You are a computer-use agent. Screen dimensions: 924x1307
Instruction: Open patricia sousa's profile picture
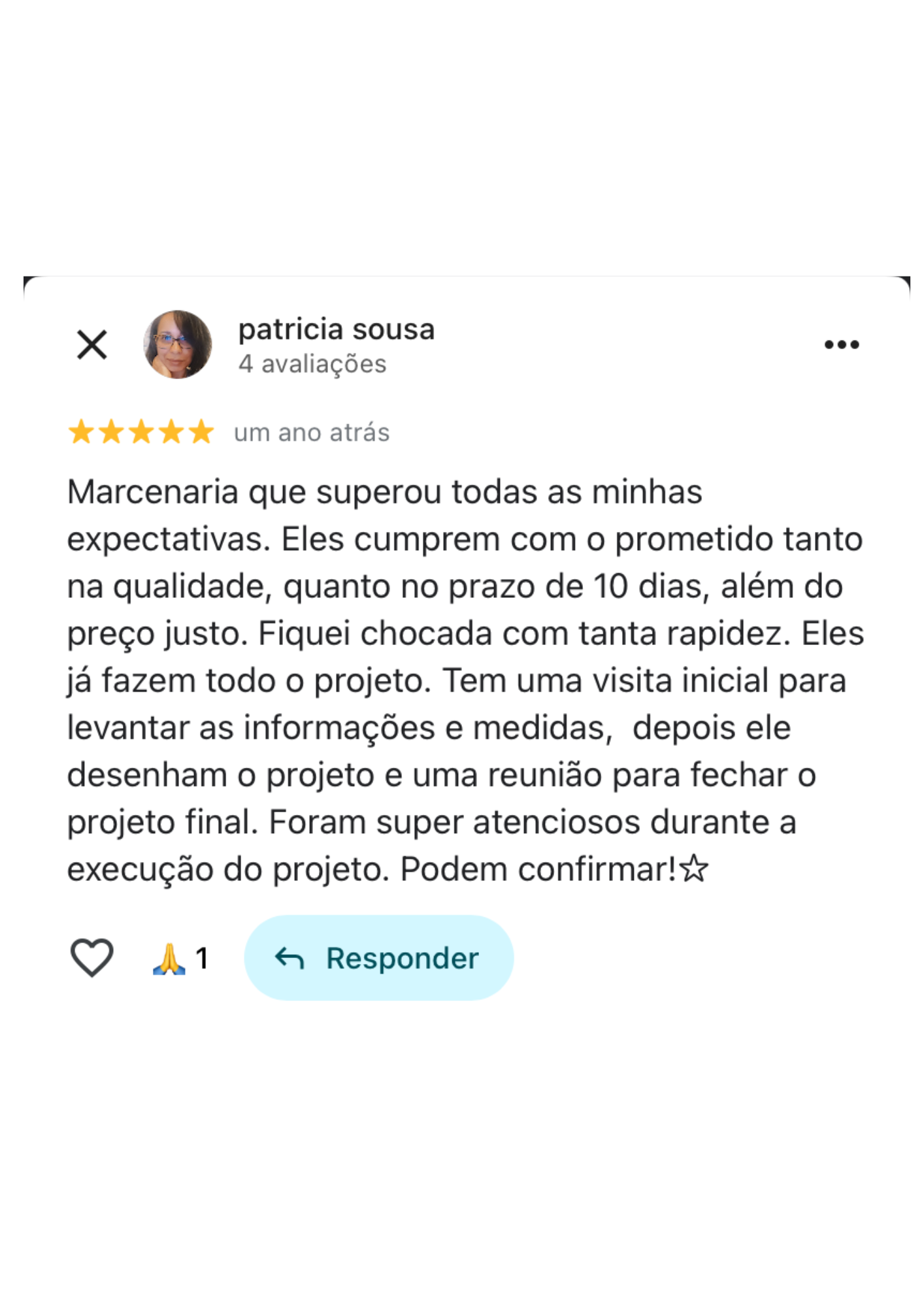177,344
